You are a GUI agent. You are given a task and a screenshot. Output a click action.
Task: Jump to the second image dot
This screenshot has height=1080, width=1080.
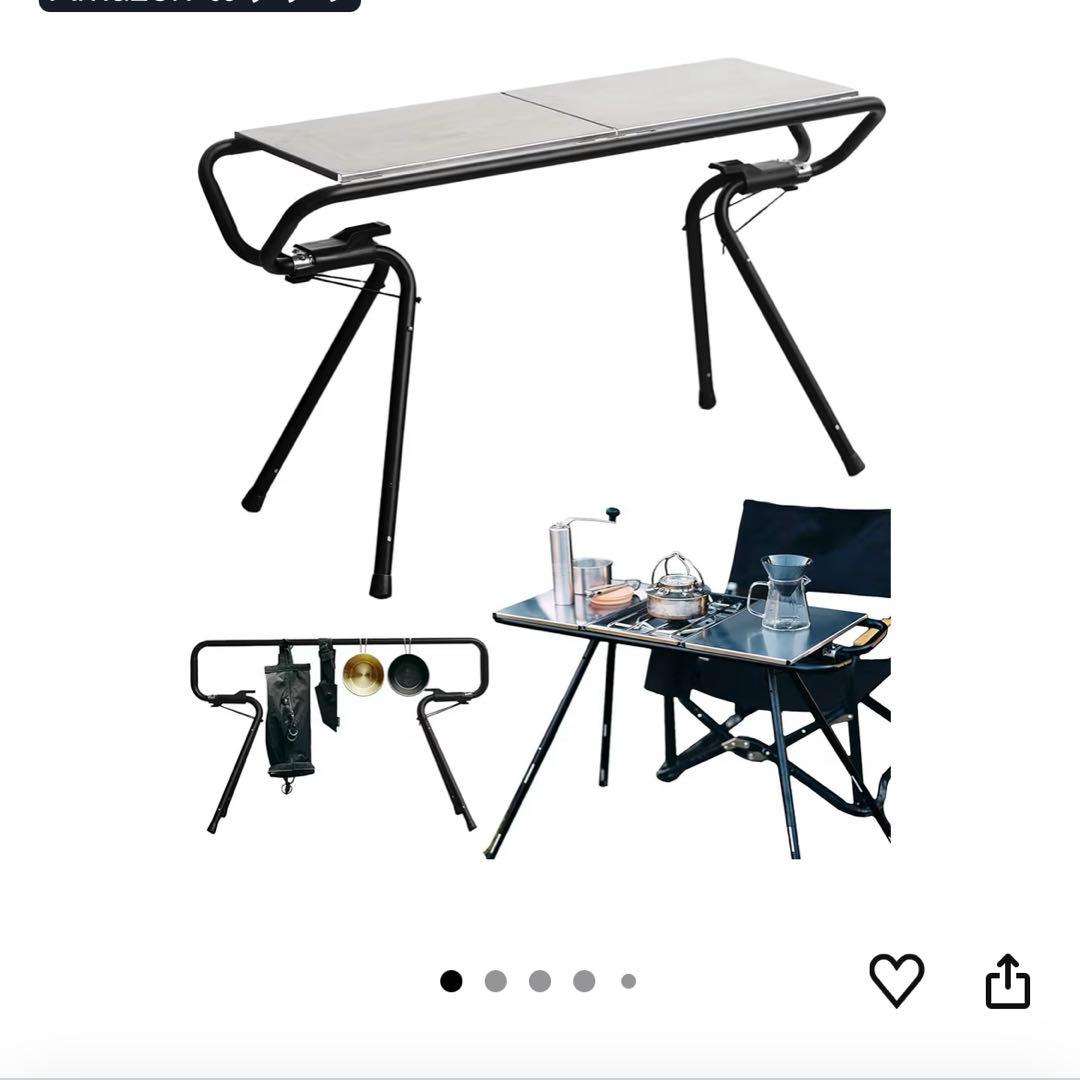(x=496, y=981)
